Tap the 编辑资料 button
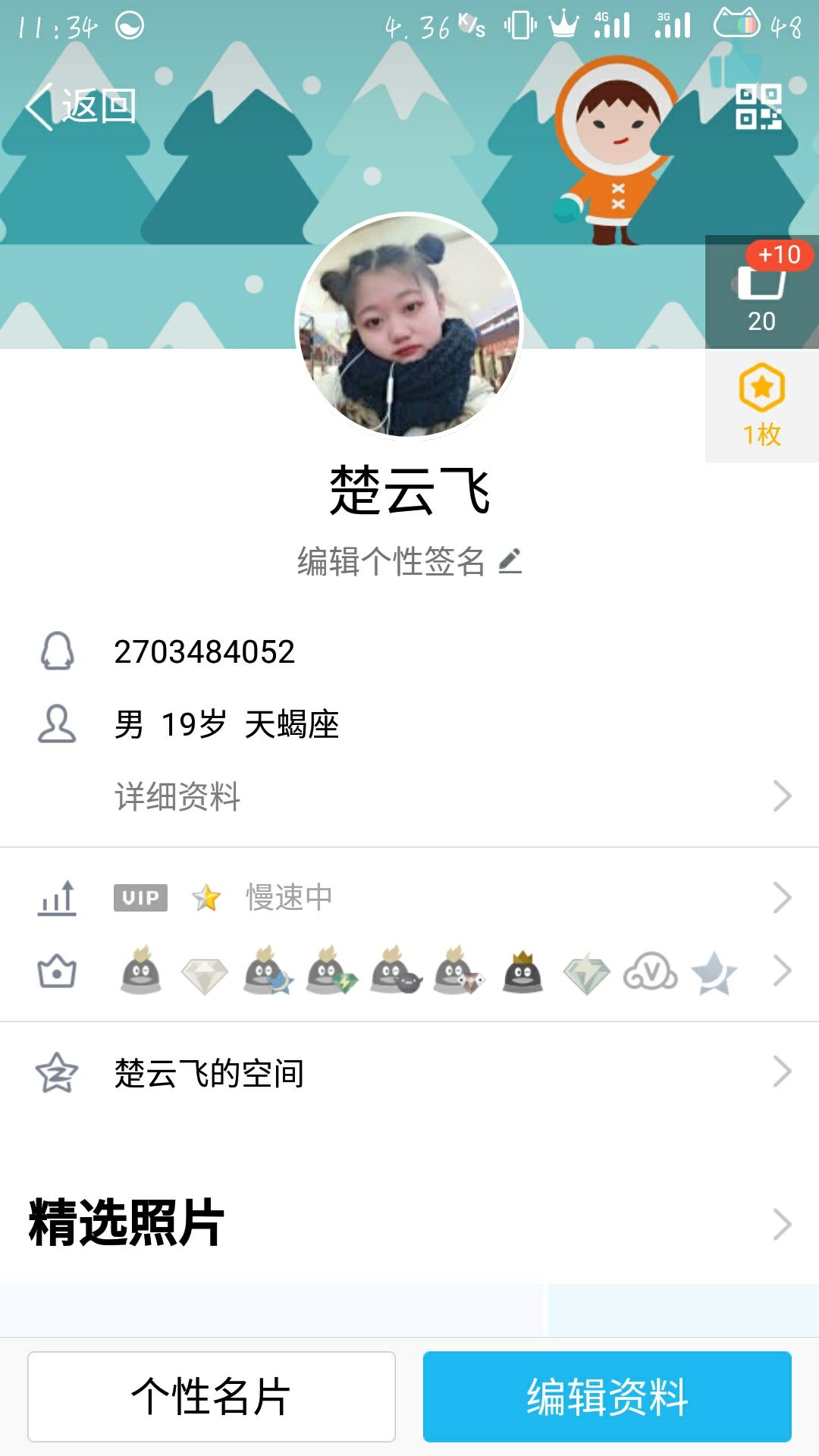The image size is (819, 1456). tap(607, 1396)
